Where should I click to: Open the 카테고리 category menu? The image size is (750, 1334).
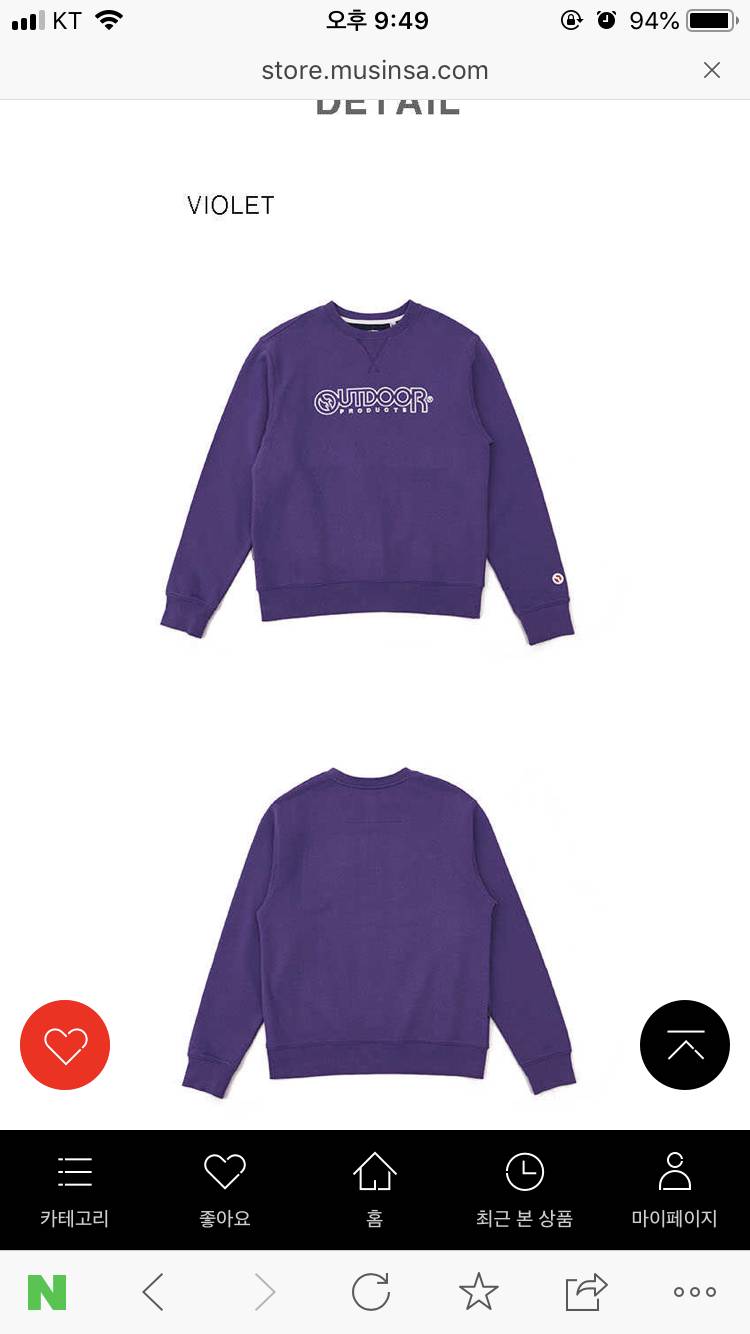pos(75,1190)
